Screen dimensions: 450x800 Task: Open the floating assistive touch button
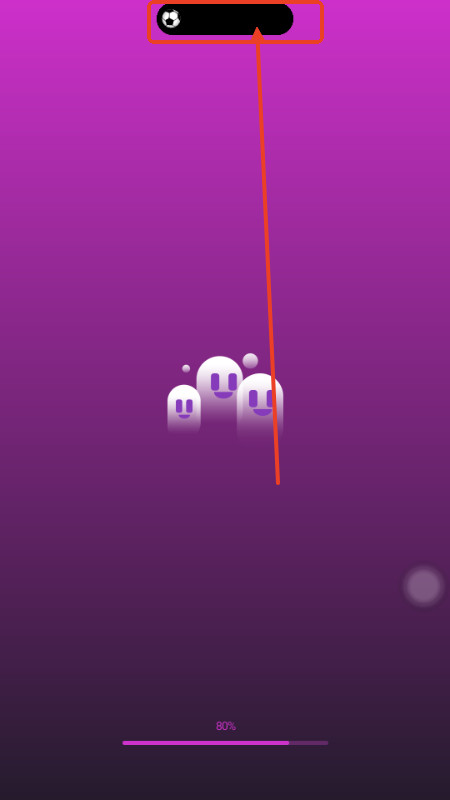(423, 586)
